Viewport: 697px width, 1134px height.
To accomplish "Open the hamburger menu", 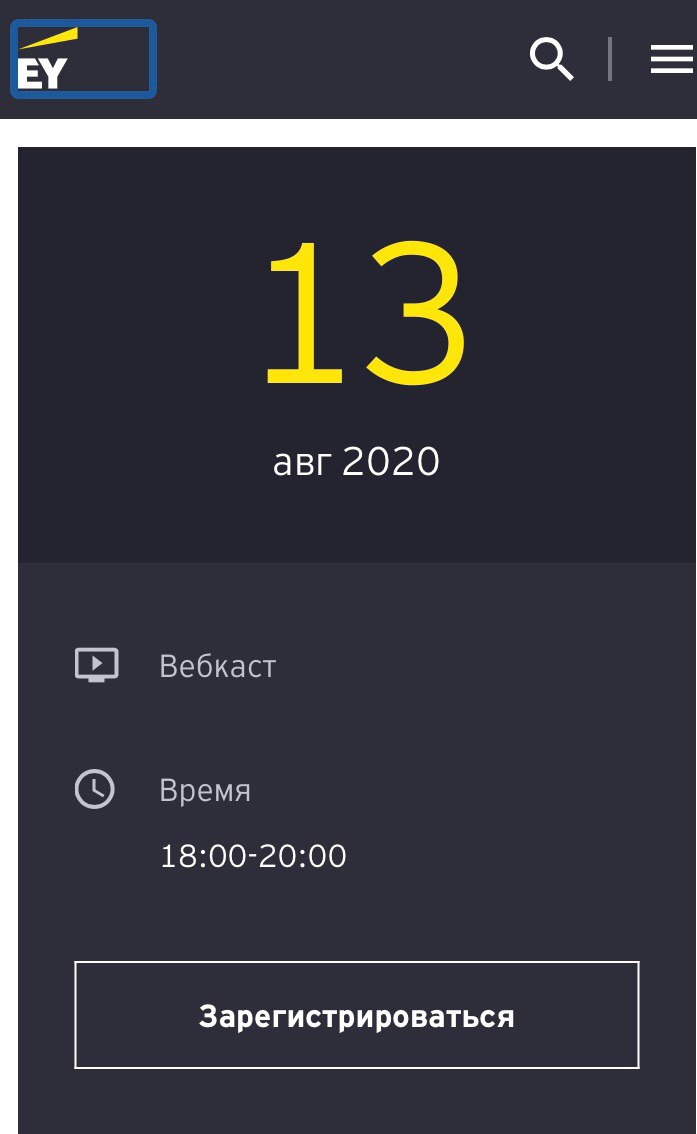I will click(671, 59).
